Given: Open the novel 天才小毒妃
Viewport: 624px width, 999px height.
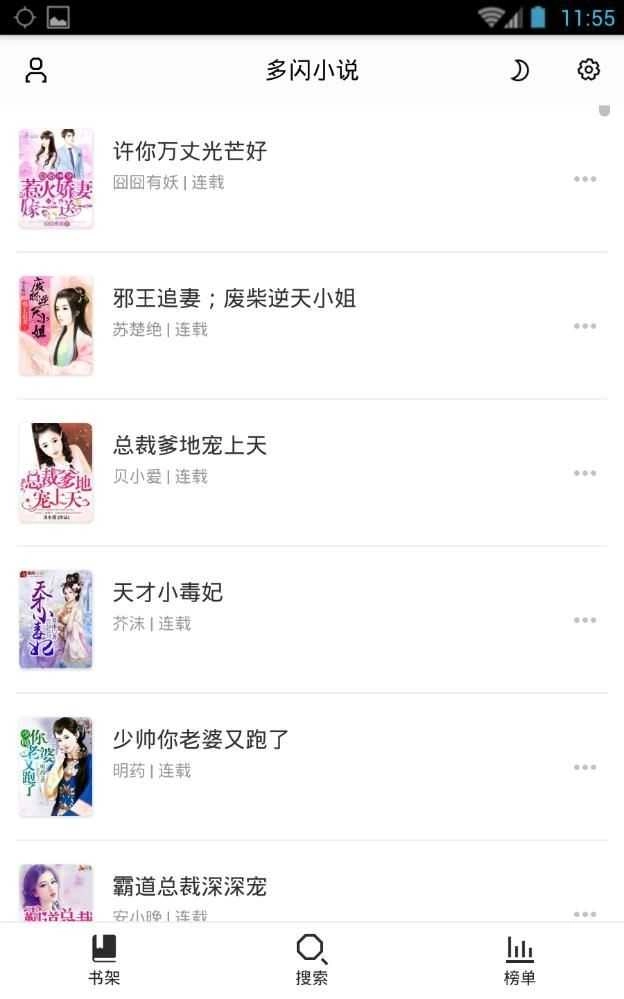Looking at the screenshot, I should pyautogui.click(x=168, y=593).
